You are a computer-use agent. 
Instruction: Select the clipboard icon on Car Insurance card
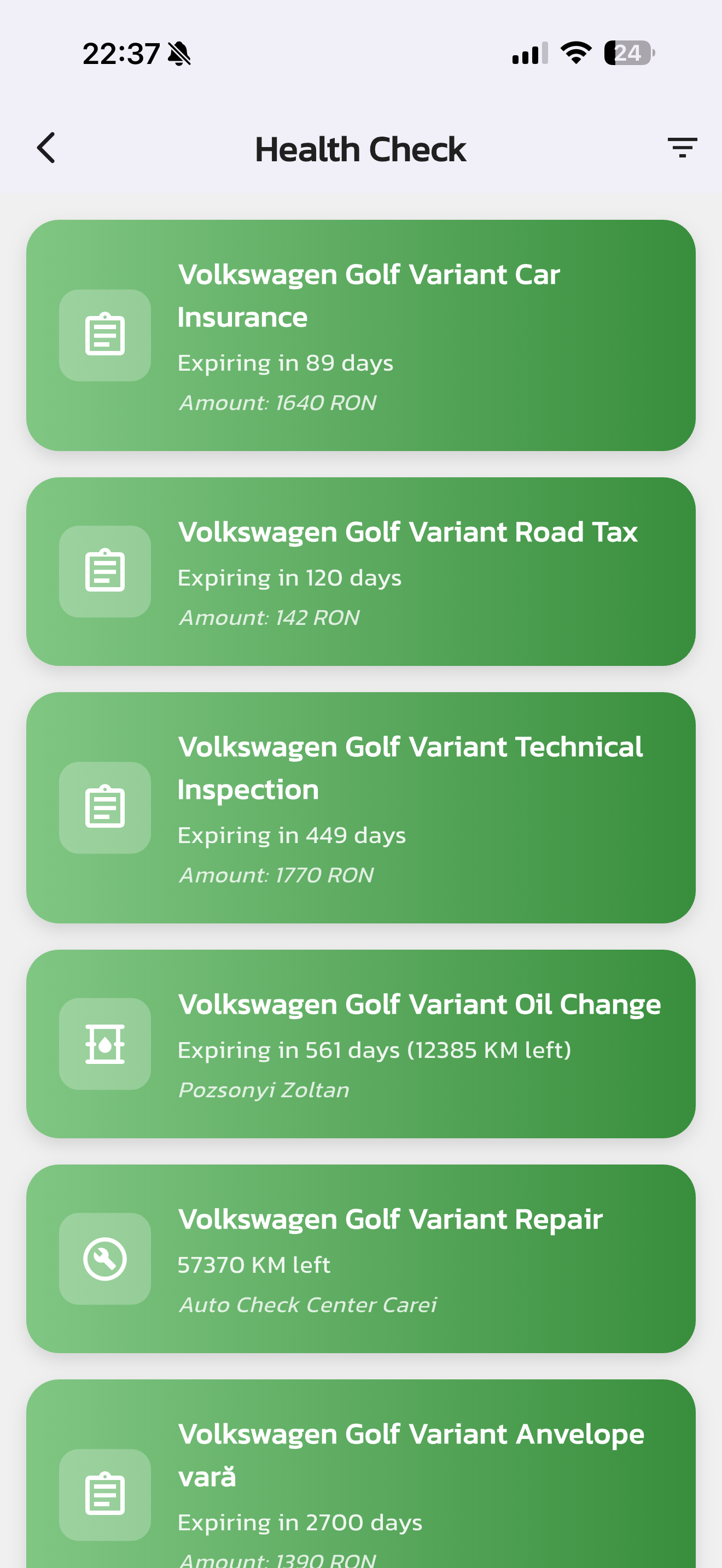coord(104,335)
